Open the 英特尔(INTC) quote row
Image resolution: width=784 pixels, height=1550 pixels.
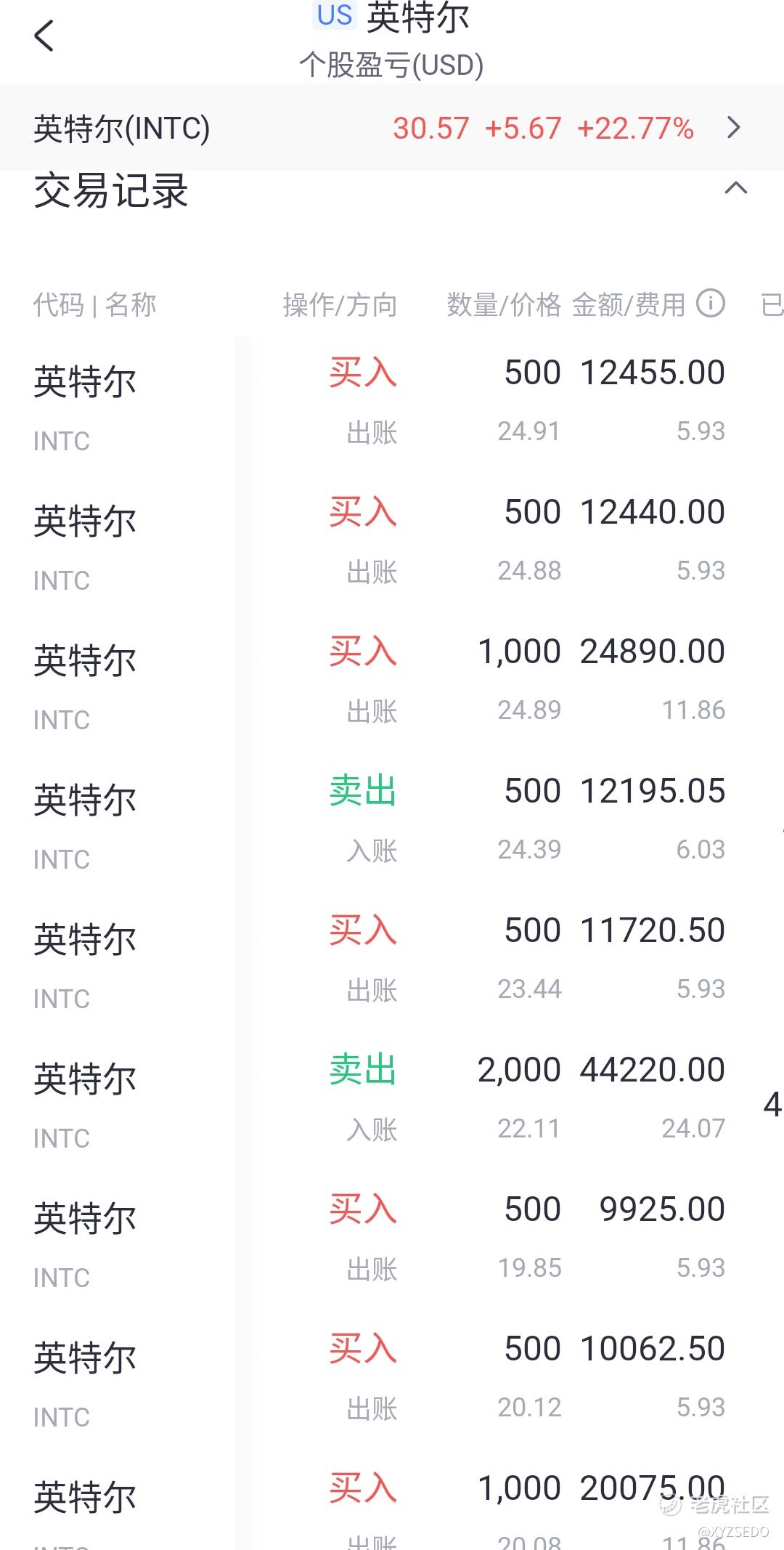pos(392,128)
